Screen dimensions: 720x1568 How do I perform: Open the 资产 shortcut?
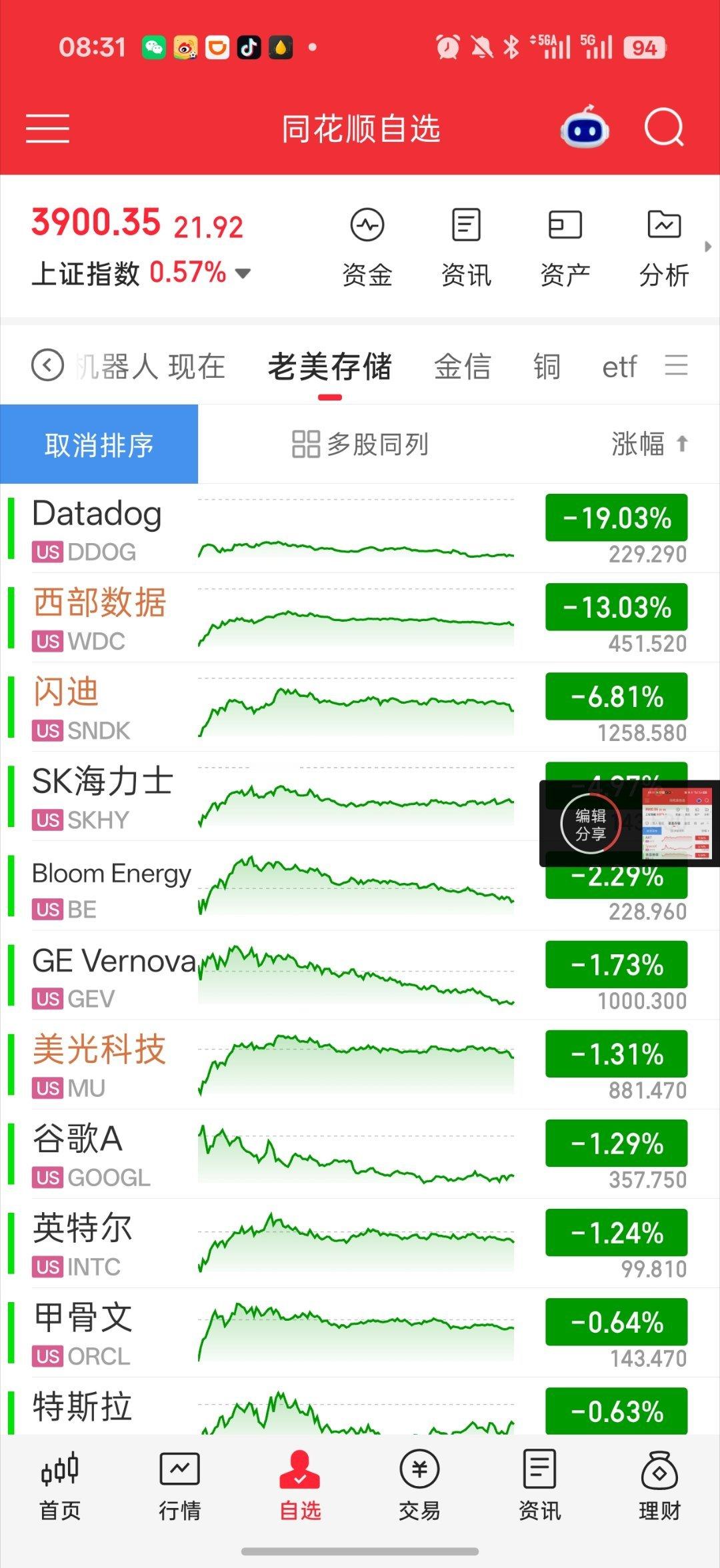point(565,248)
